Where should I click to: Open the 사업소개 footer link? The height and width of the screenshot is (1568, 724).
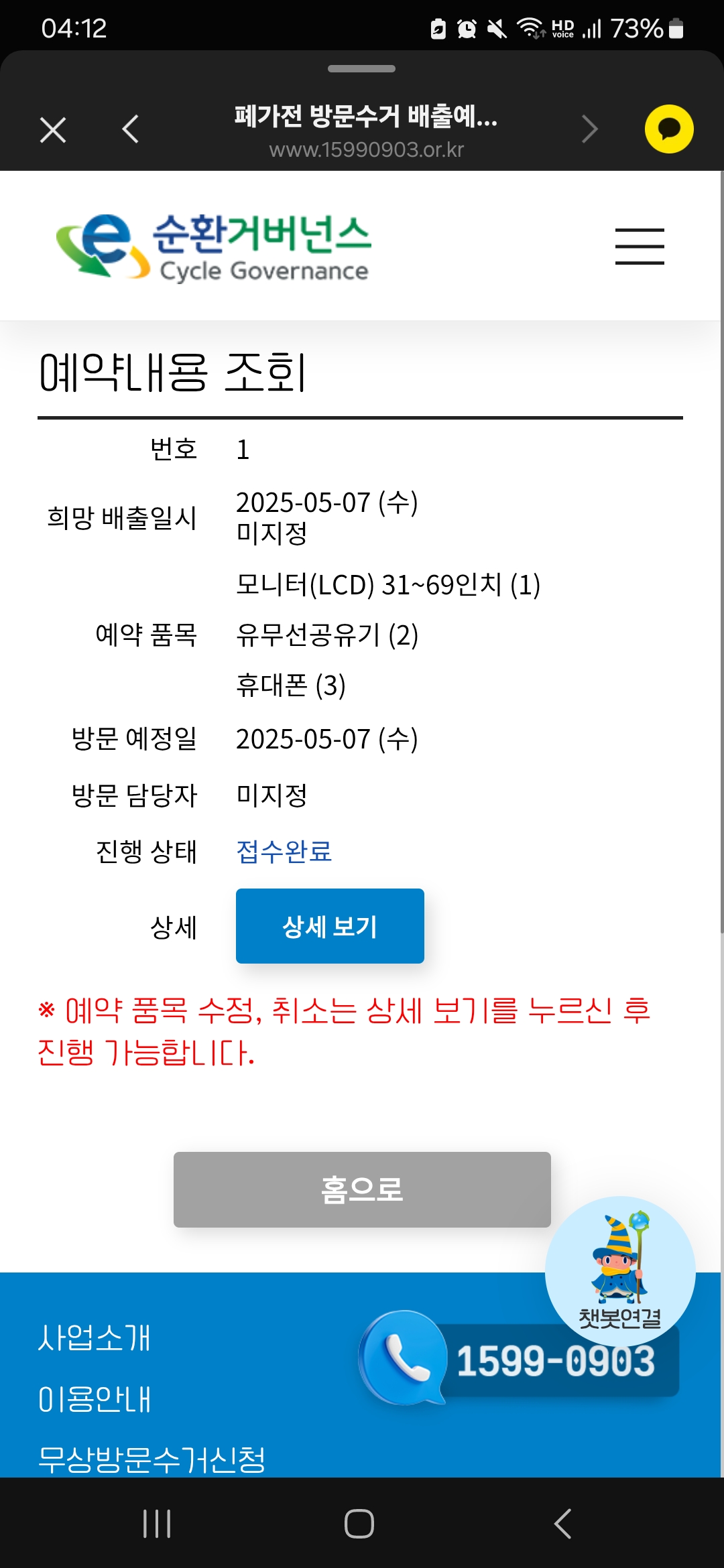(95, 1338)
